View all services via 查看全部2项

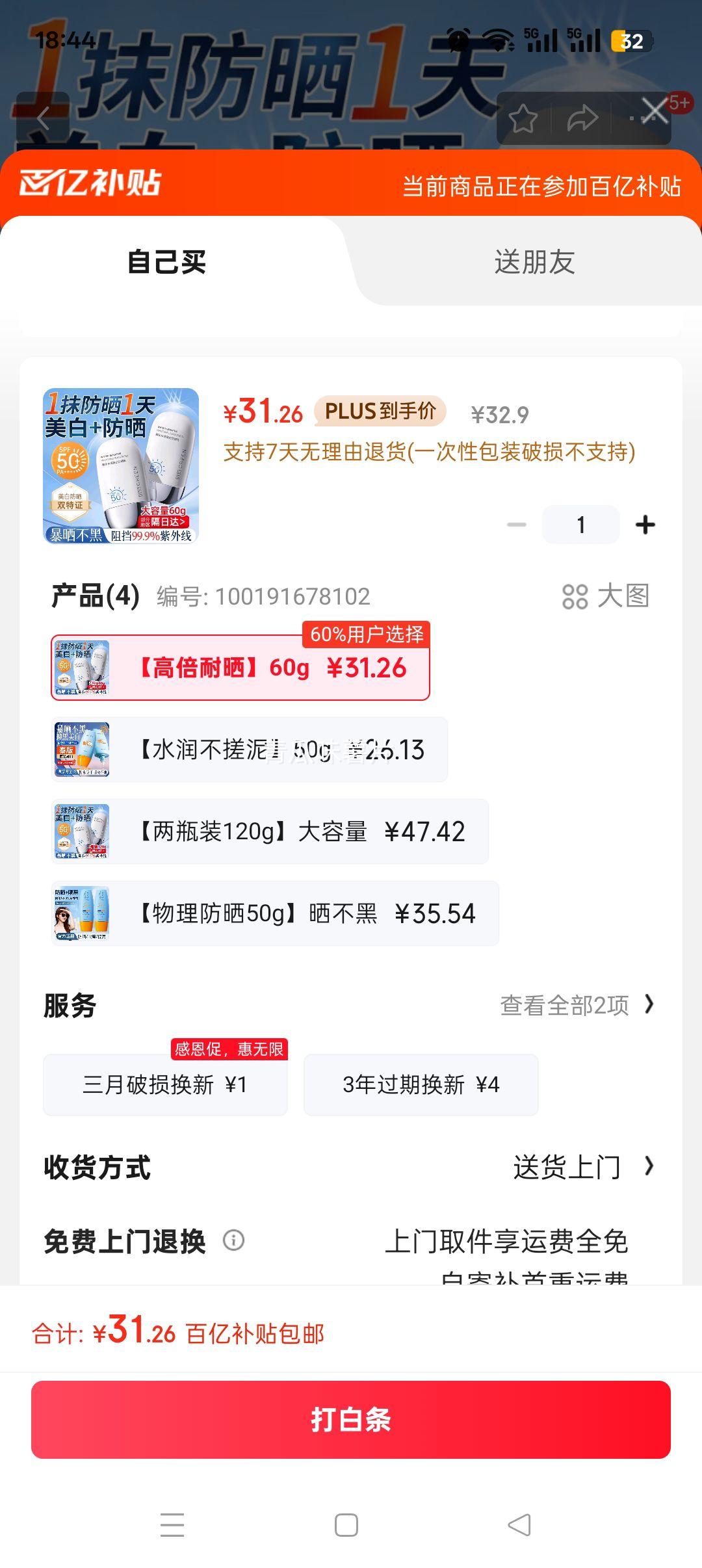click(x=577, y=1005)
